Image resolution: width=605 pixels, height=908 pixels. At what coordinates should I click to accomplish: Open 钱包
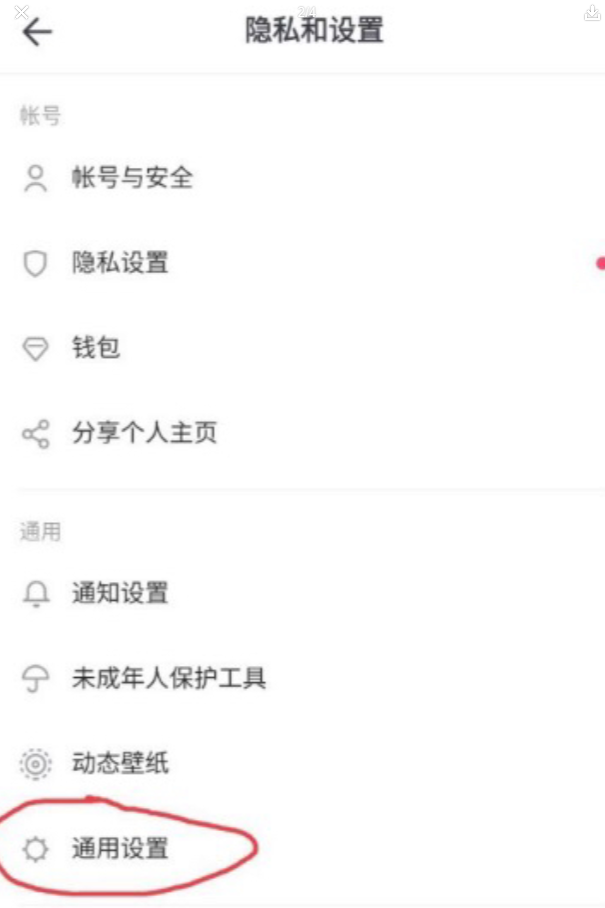coord(96,348)
